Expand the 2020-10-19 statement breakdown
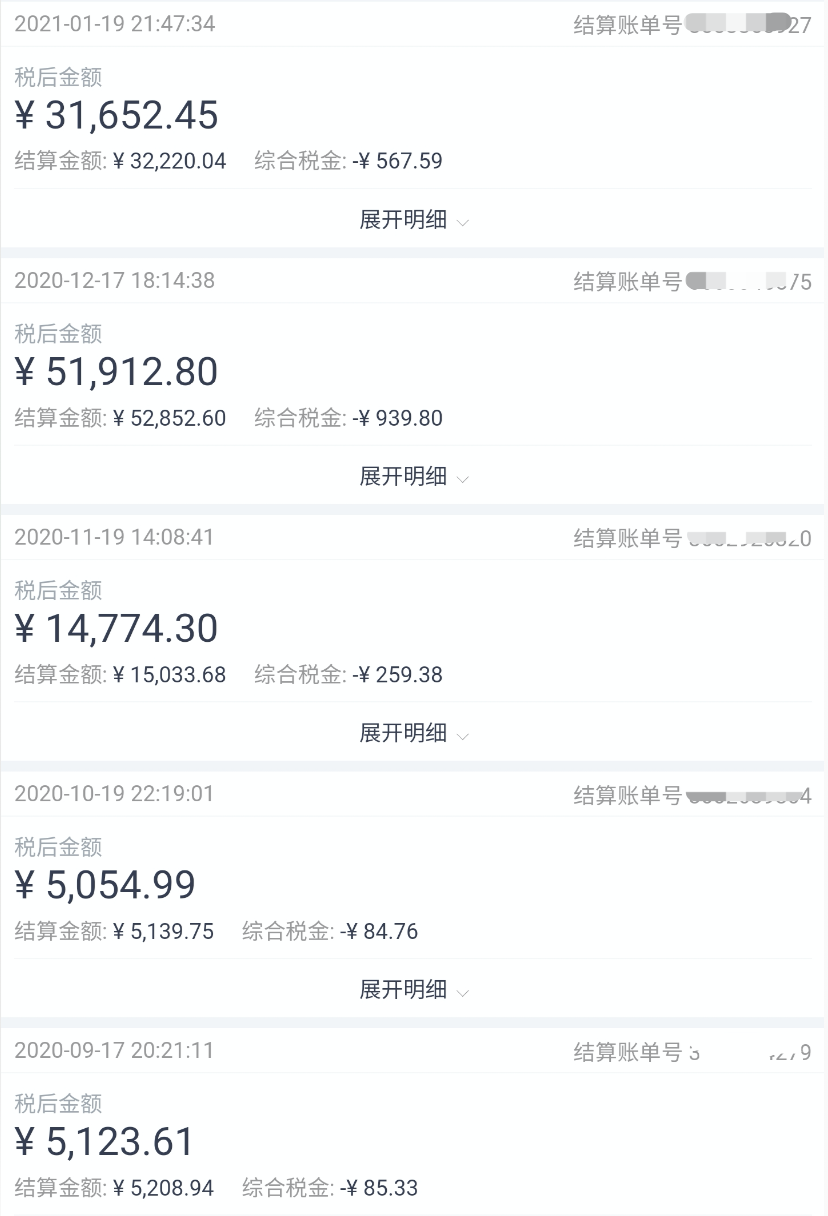Image resolution: width=828 pixels, height=1216 pixels. 413,991
